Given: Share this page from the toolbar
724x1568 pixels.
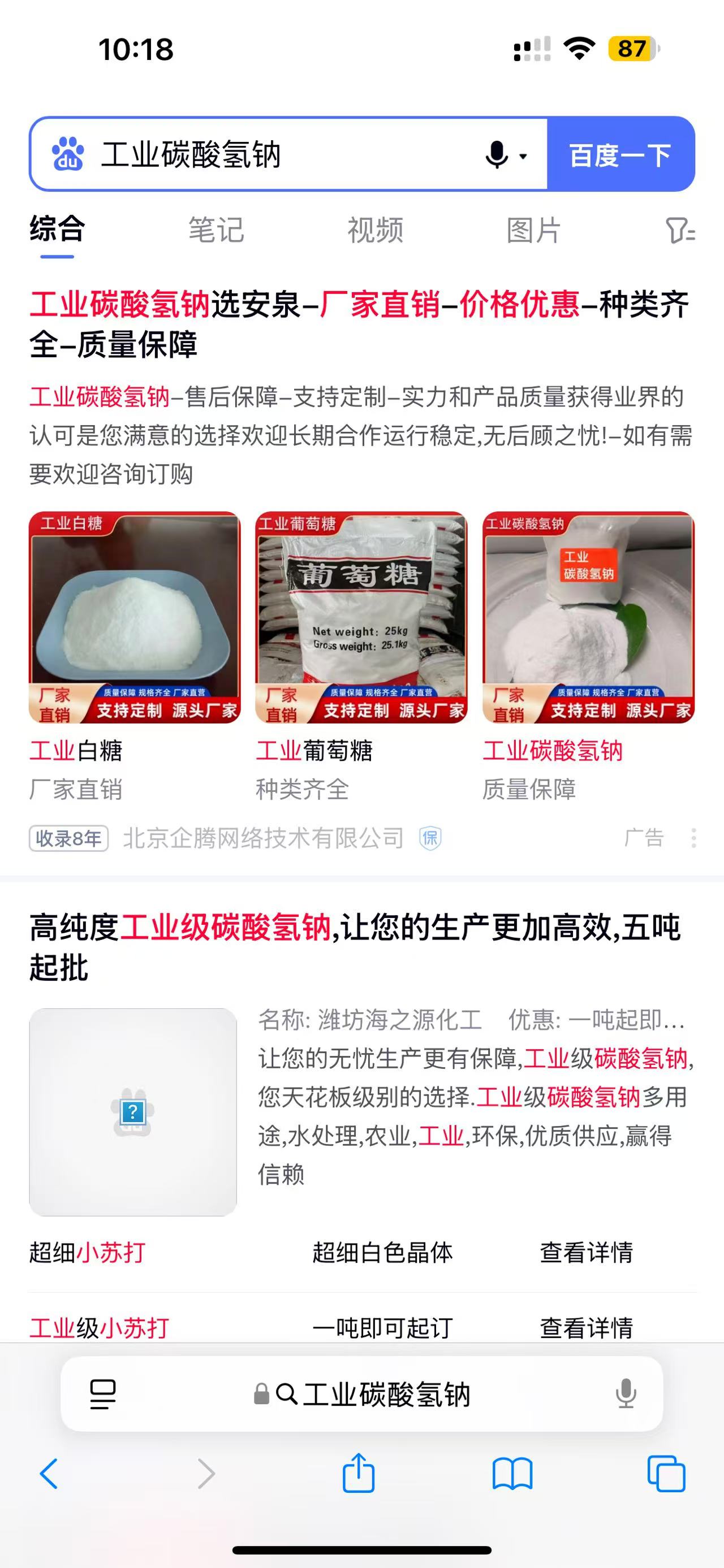Looking at the screenshot, I should coord(358,1473).
